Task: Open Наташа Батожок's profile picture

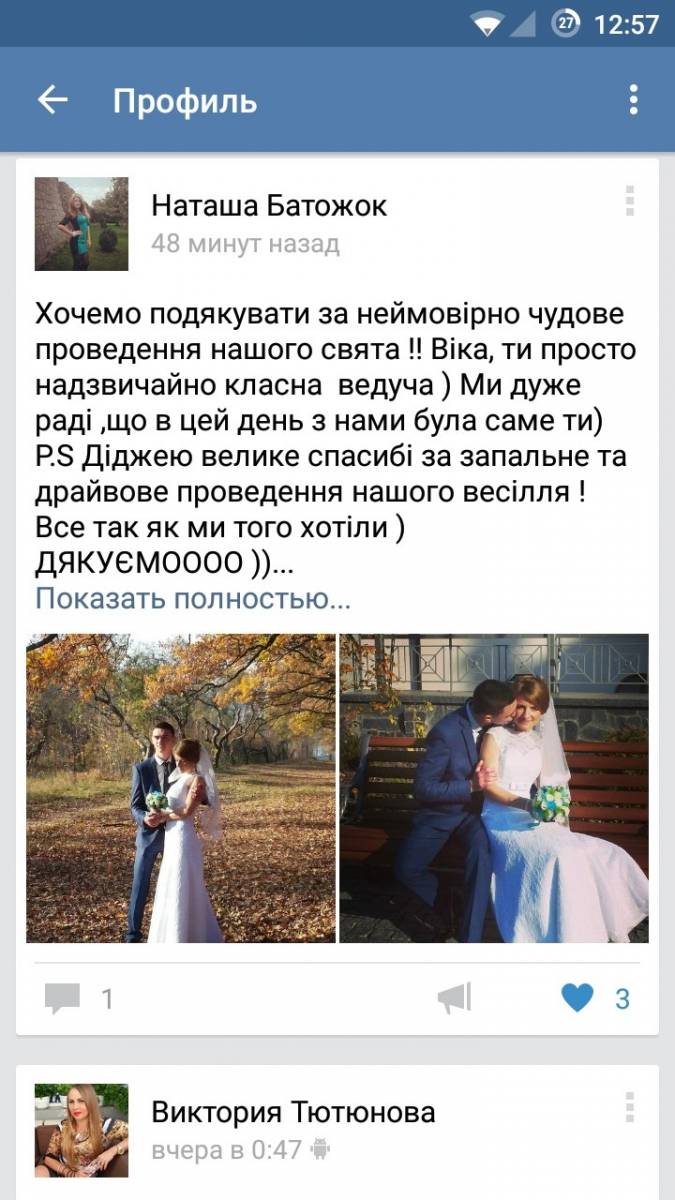Action: [x=82, y=224]
